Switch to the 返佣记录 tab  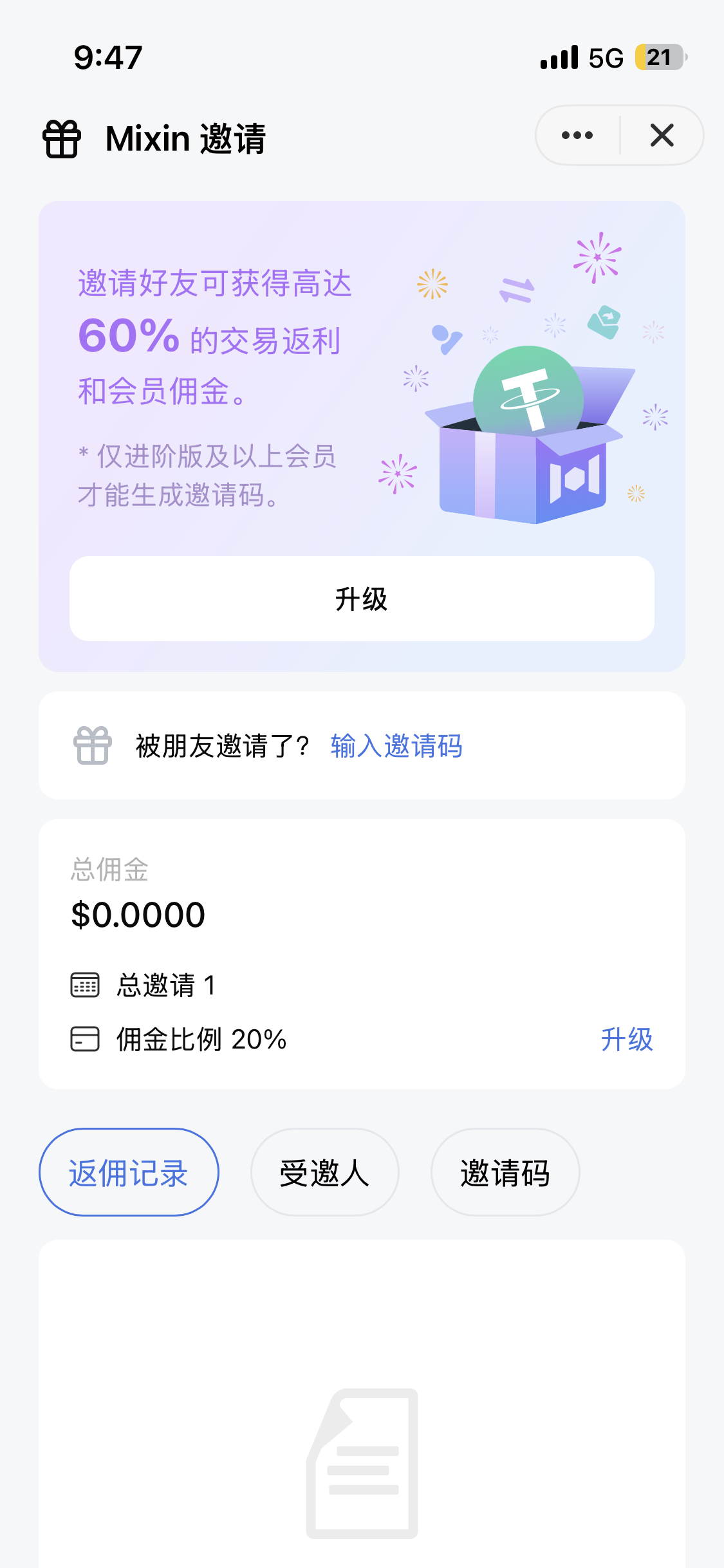(x=129, y=1172)
